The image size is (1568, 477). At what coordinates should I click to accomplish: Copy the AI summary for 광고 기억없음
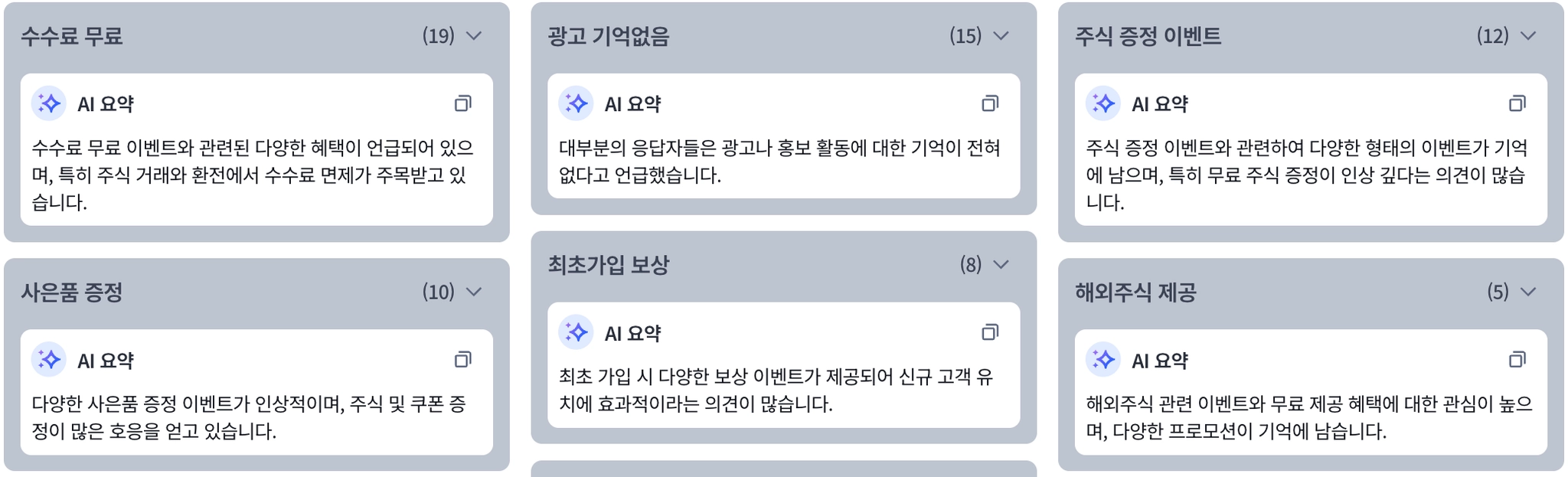pyautogui.click(x=990, y=103)
